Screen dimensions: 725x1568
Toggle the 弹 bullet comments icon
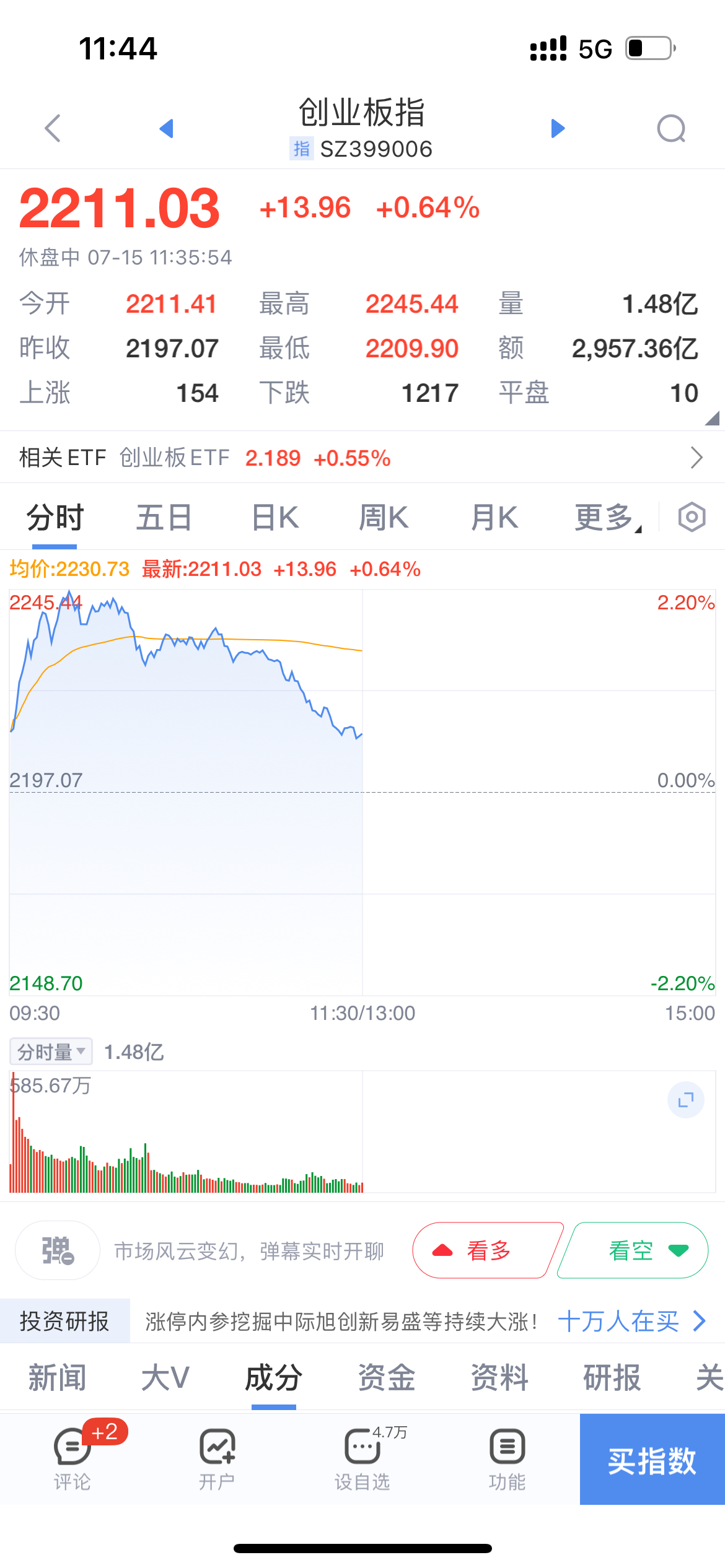pos(58,1250)
